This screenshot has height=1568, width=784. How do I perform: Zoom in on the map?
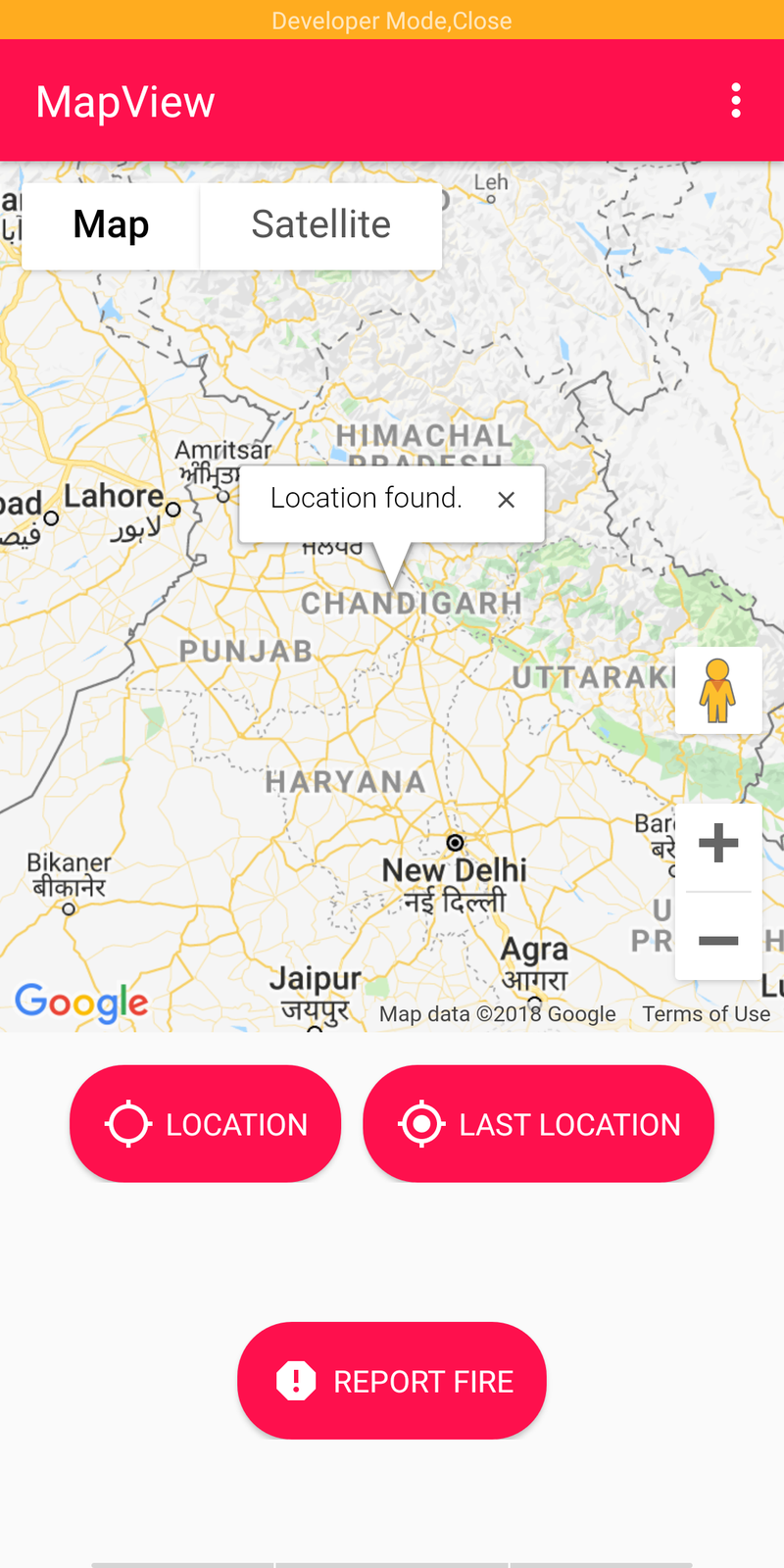(x=718, y=844)
